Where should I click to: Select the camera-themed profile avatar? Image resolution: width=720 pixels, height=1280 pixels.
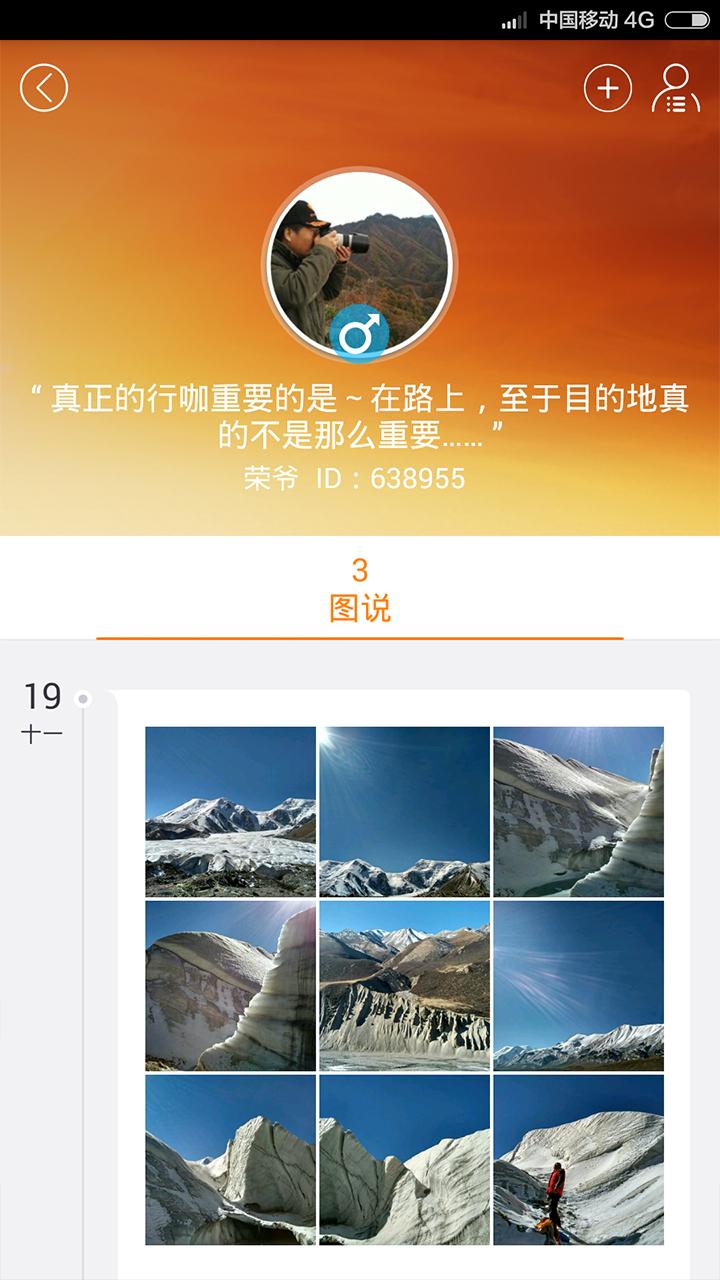coord(360,250)
